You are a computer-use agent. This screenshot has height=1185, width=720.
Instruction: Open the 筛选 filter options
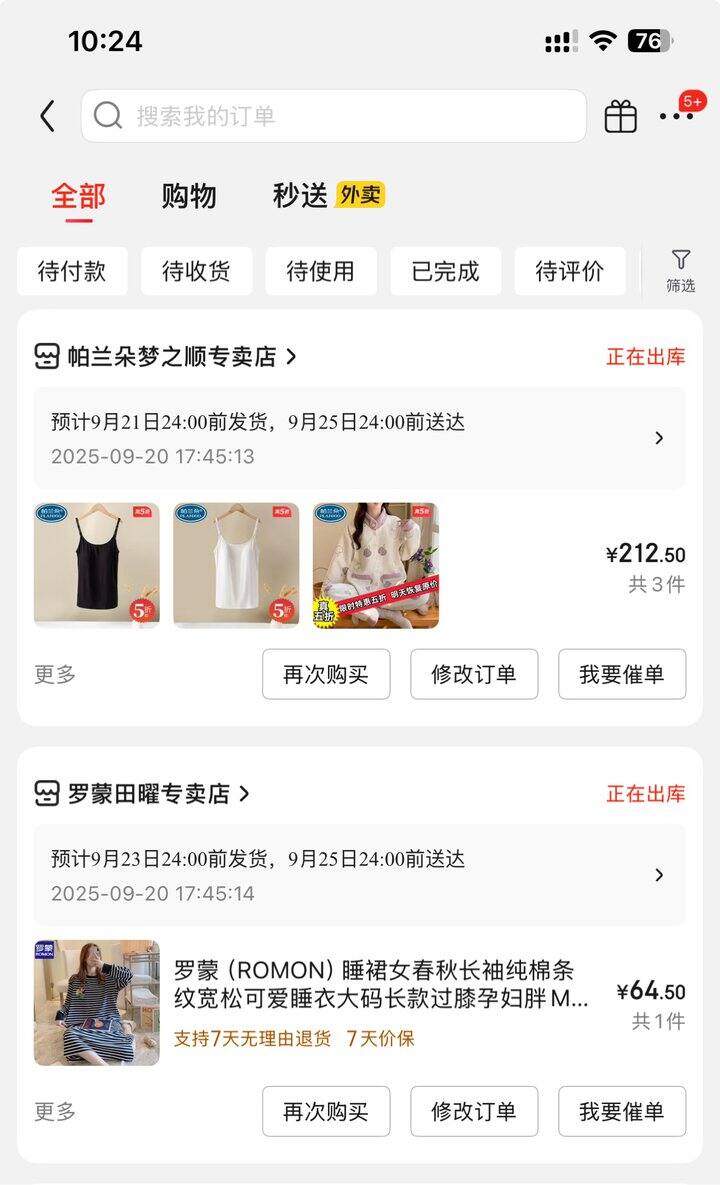681,271
